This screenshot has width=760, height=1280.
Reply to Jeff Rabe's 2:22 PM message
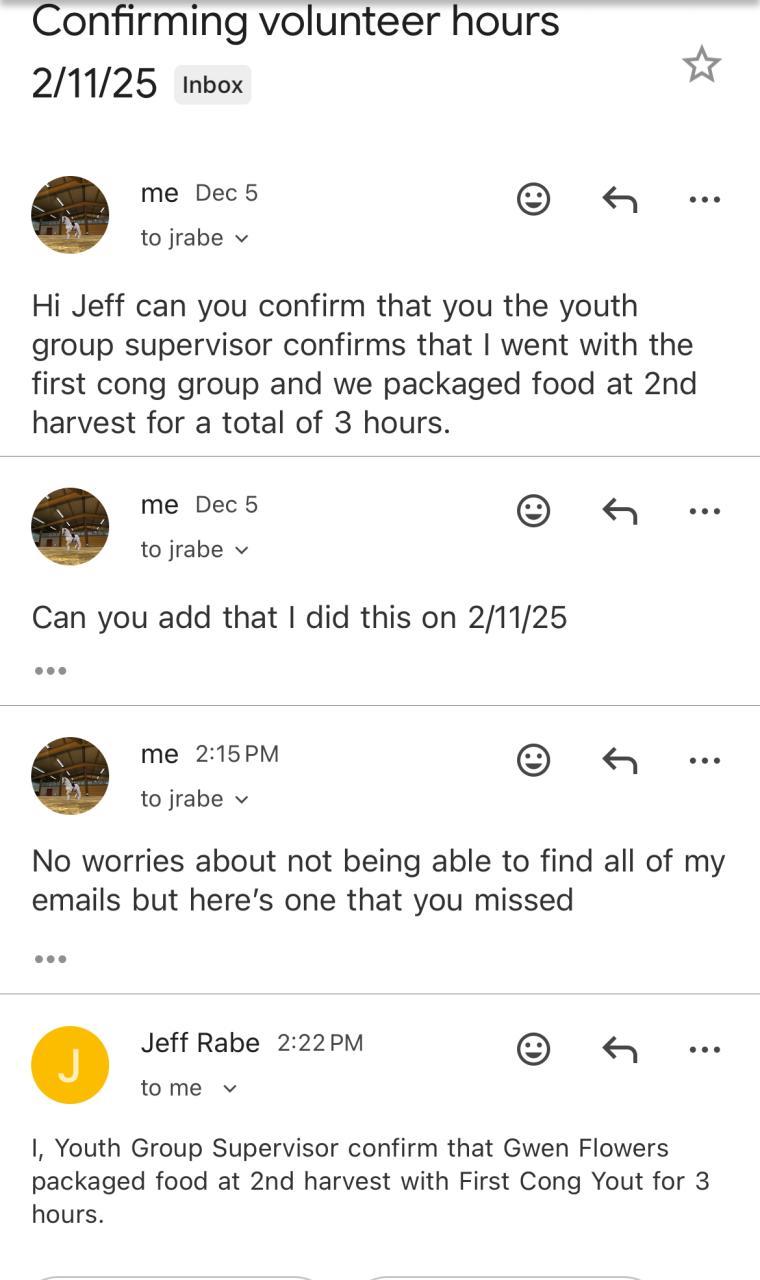tap(620, 1049)
